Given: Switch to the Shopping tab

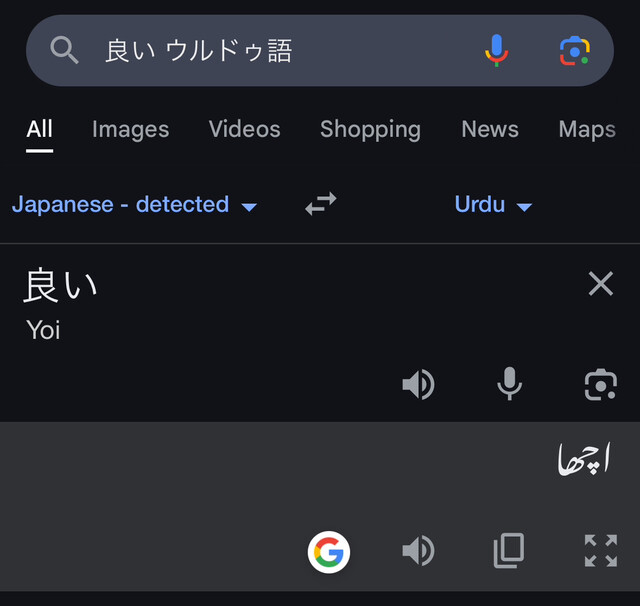Looking at the screenshot, I should coord(370,129).
